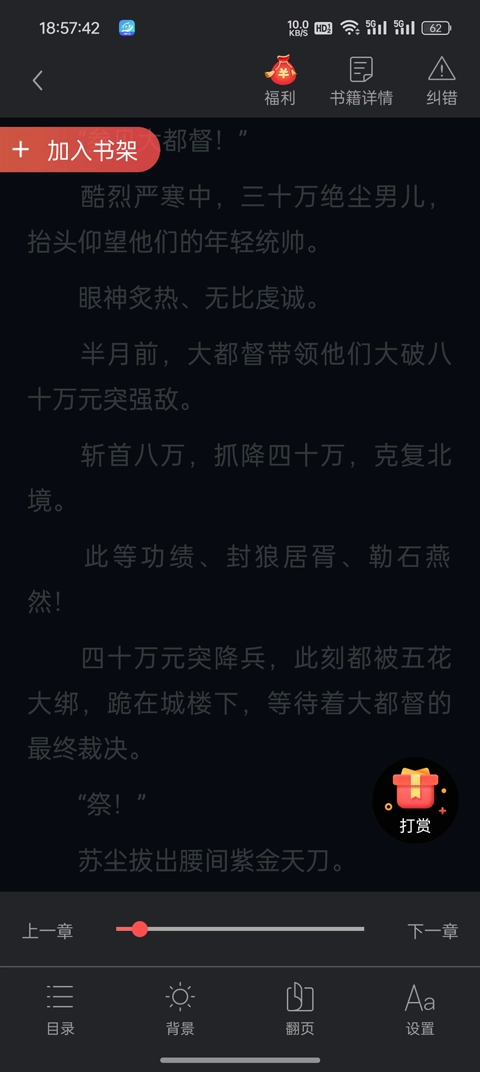The height and width of the screenshot is (1072, 480).
Task: Jump to 上一章 previous chapter
Action: click(48, 930)
